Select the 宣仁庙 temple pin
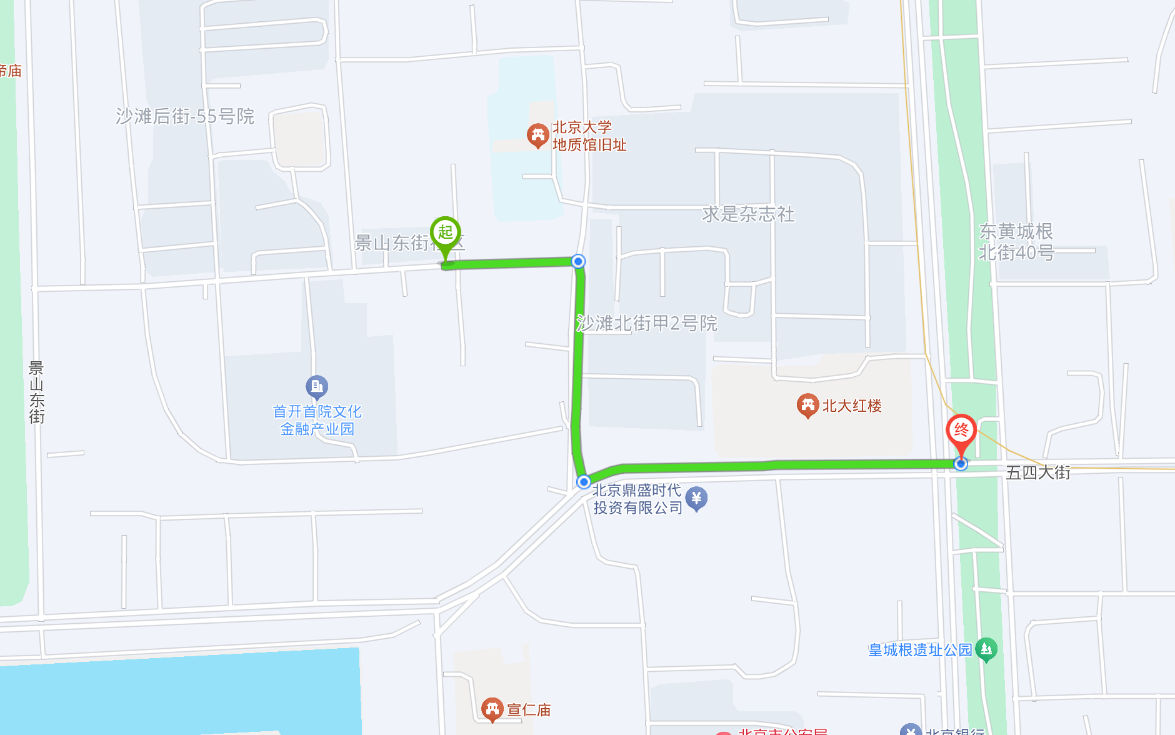 click(491, 710)
